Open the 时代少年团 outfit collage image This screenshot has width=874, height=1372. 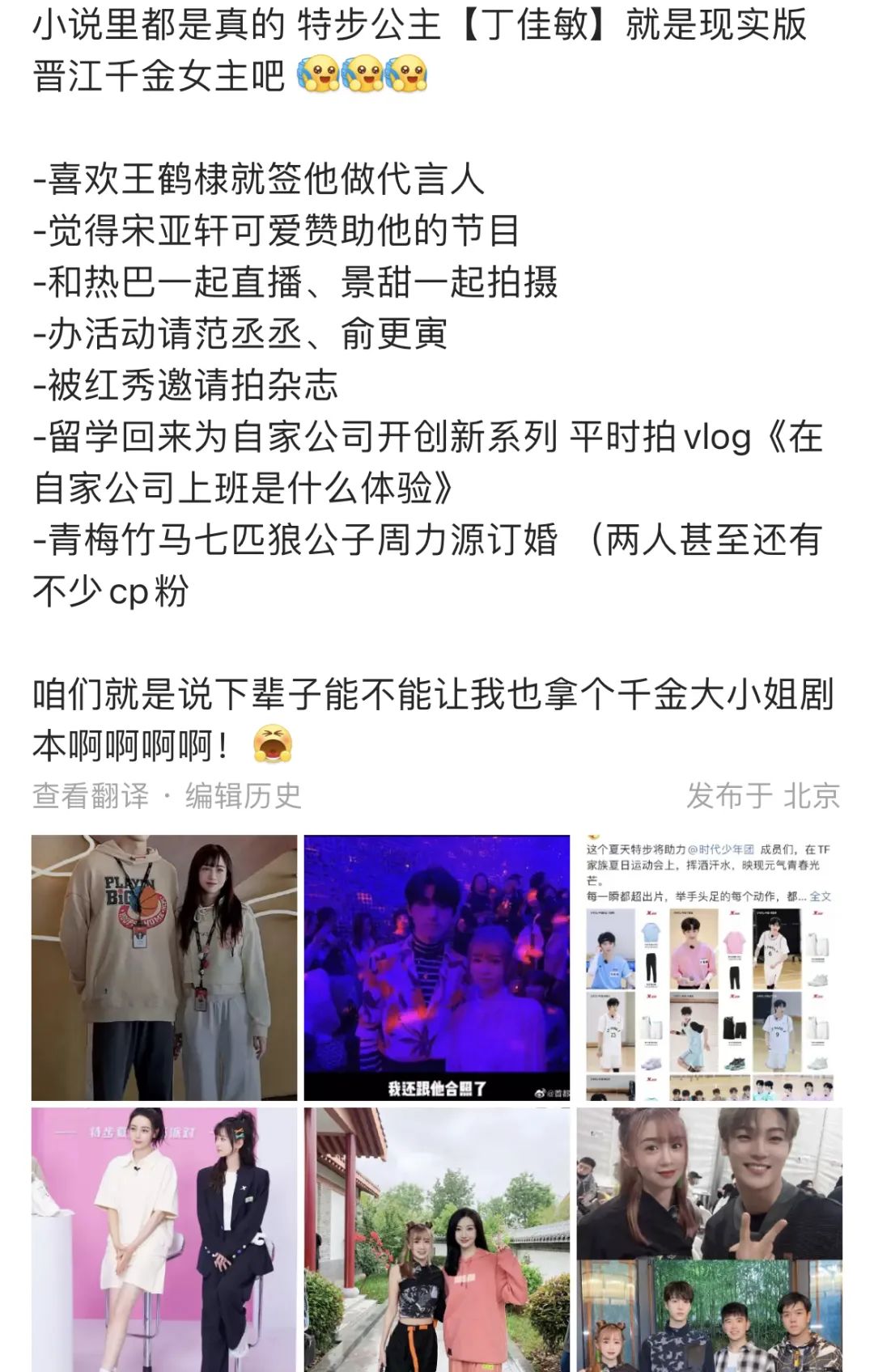(709, 968)
